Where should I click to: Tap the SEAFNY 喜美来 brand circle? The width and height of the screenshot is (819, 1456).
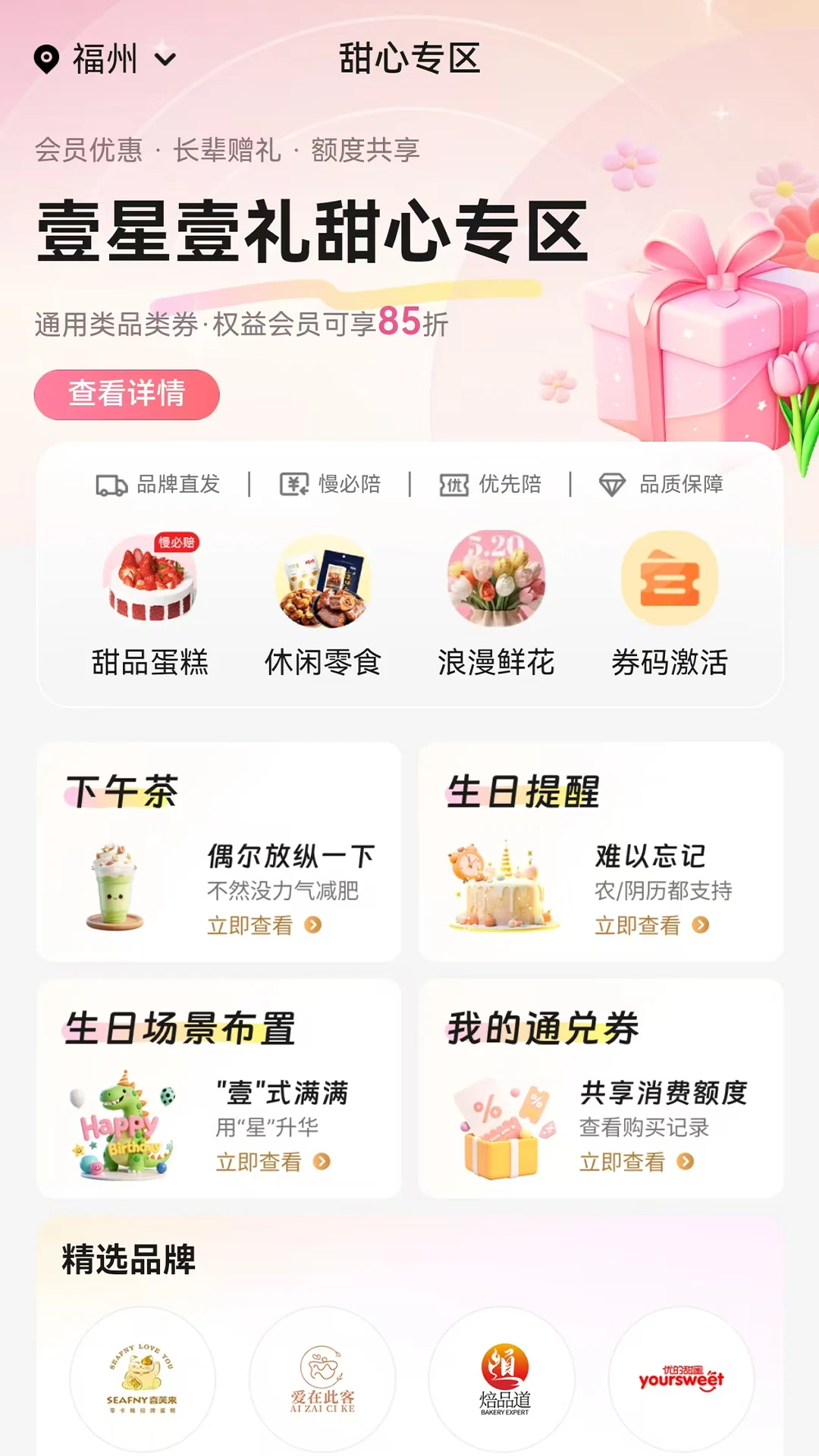143,1380
